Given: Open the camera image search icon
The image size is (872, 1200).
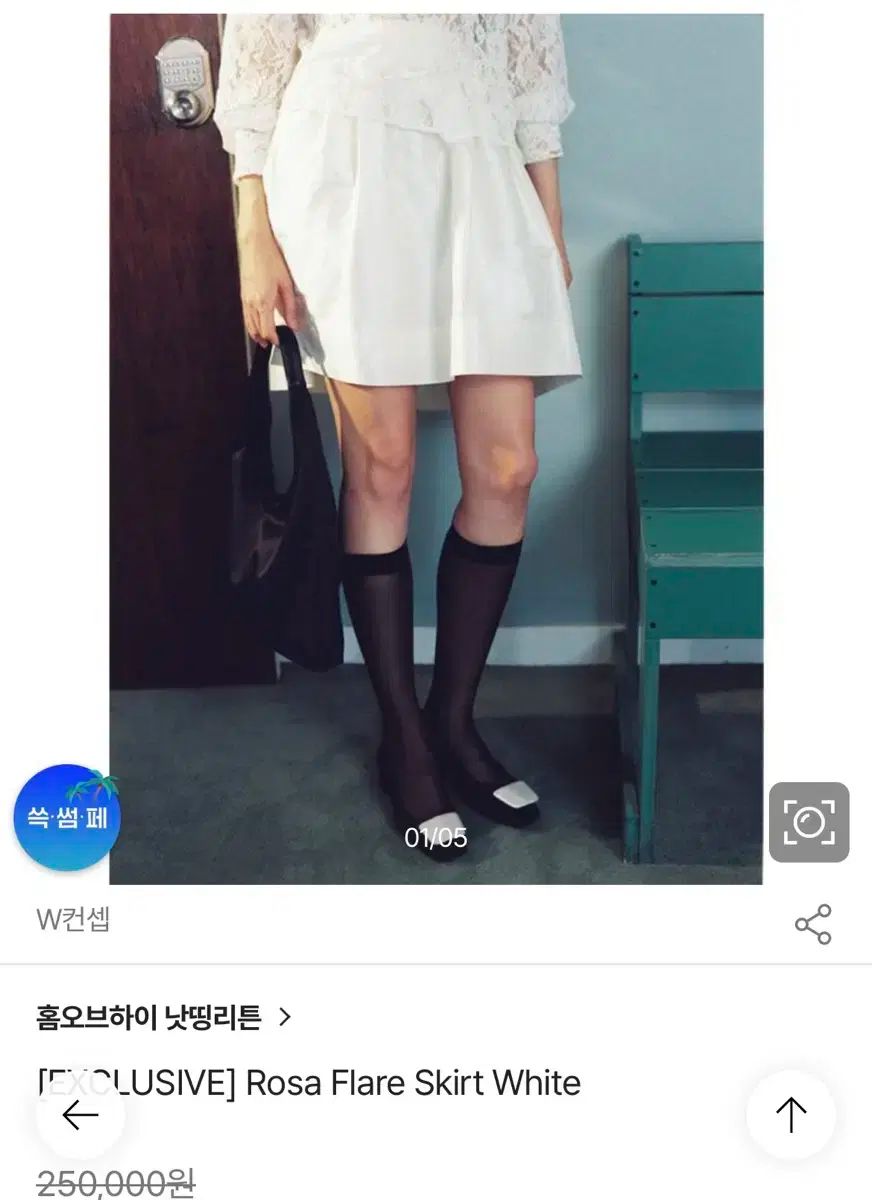Looking at the screenshot, I should (x=808, y=822).
